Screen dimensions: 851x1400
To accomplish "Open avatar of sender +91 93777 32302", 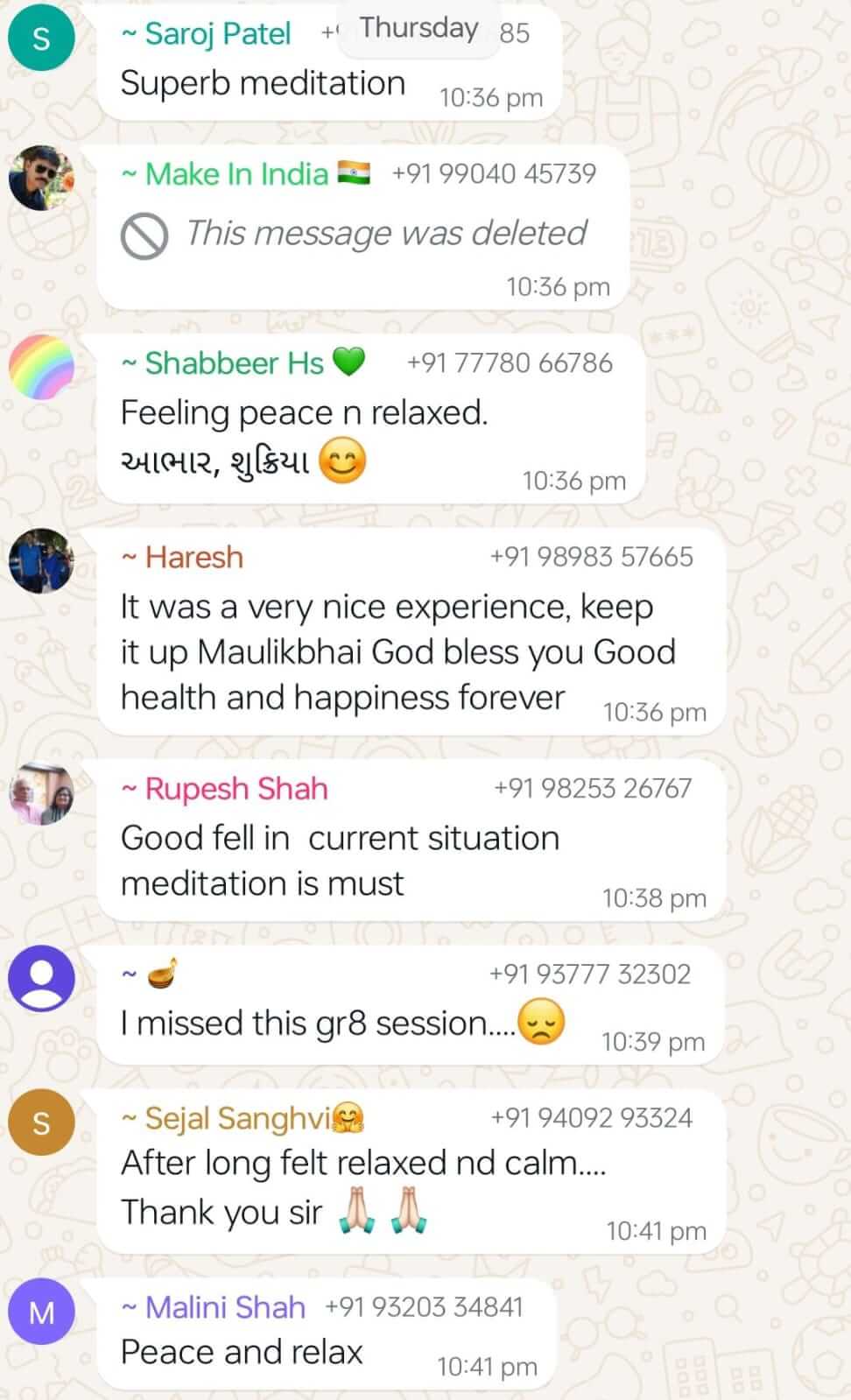I will [x=41, y=978].
